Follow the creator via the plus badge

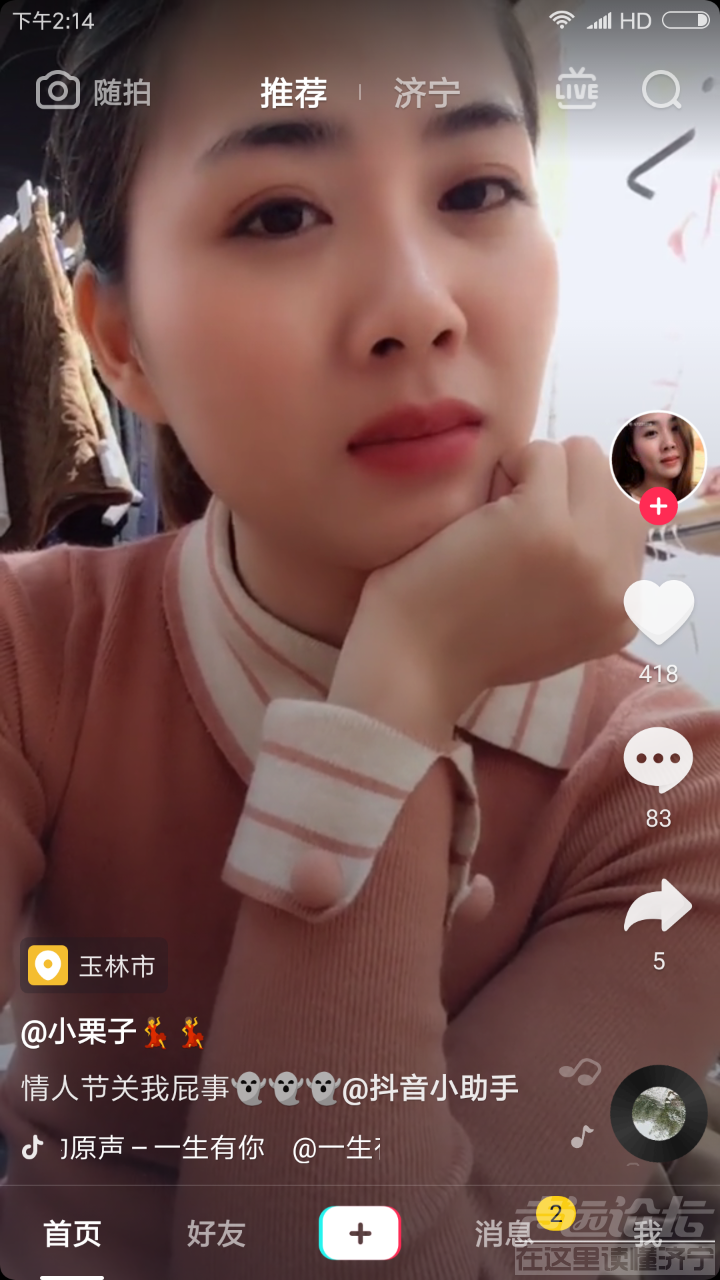point(658,507)
